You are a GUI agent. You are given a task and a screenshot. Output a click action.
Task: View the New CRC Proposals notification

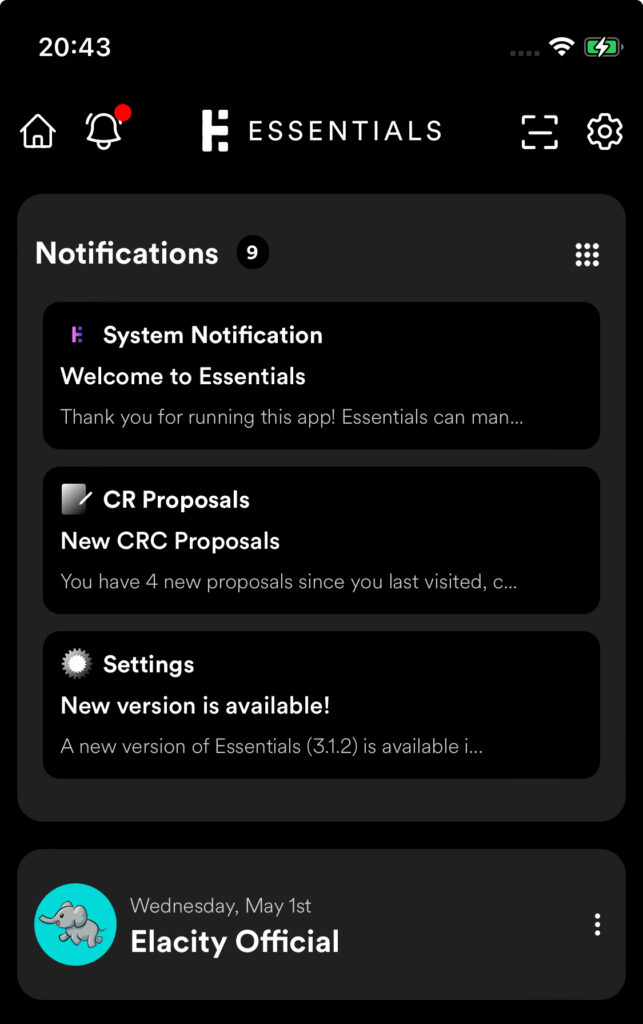[321, 540]
